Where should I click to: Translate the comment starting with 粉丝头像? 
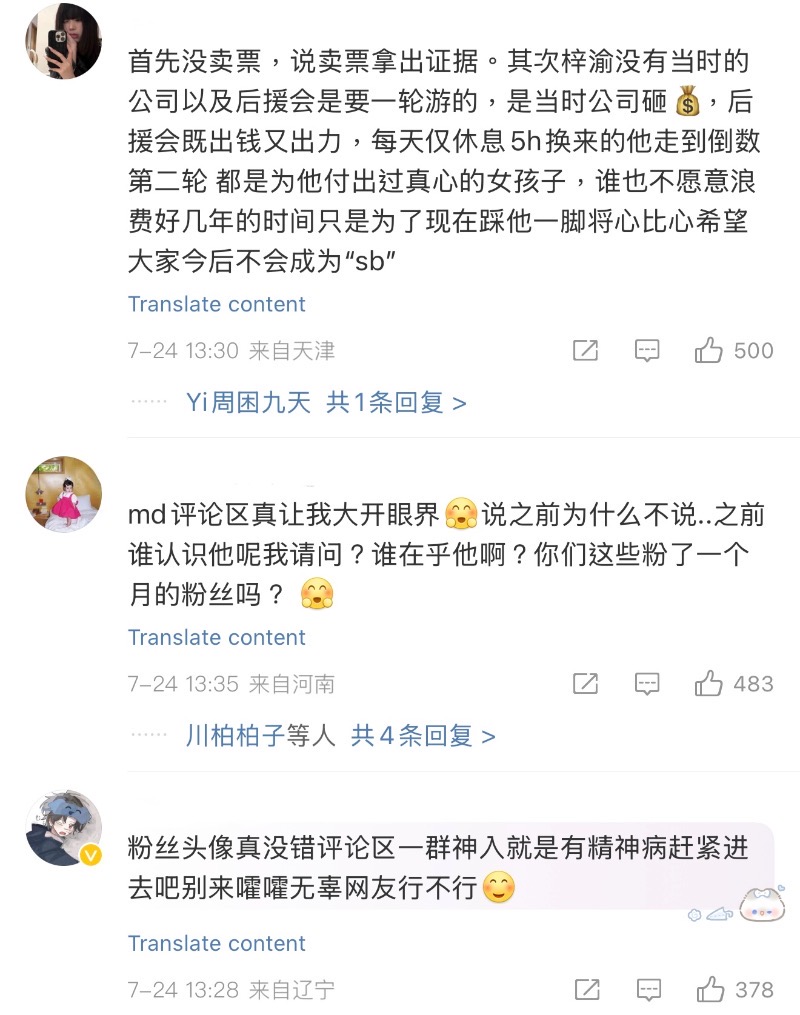[216, 943]
